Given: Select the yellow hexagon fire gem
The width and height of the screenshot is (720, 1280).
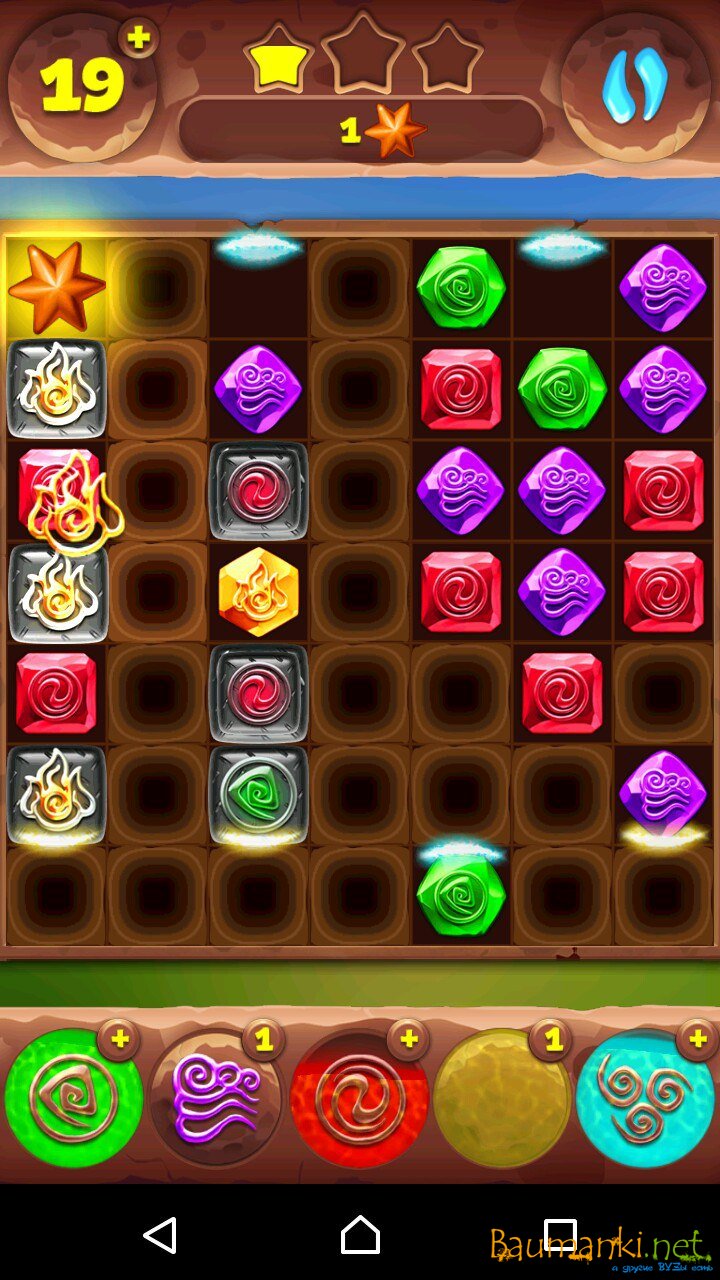Looking at the screenshot, I should click(259, 592).
